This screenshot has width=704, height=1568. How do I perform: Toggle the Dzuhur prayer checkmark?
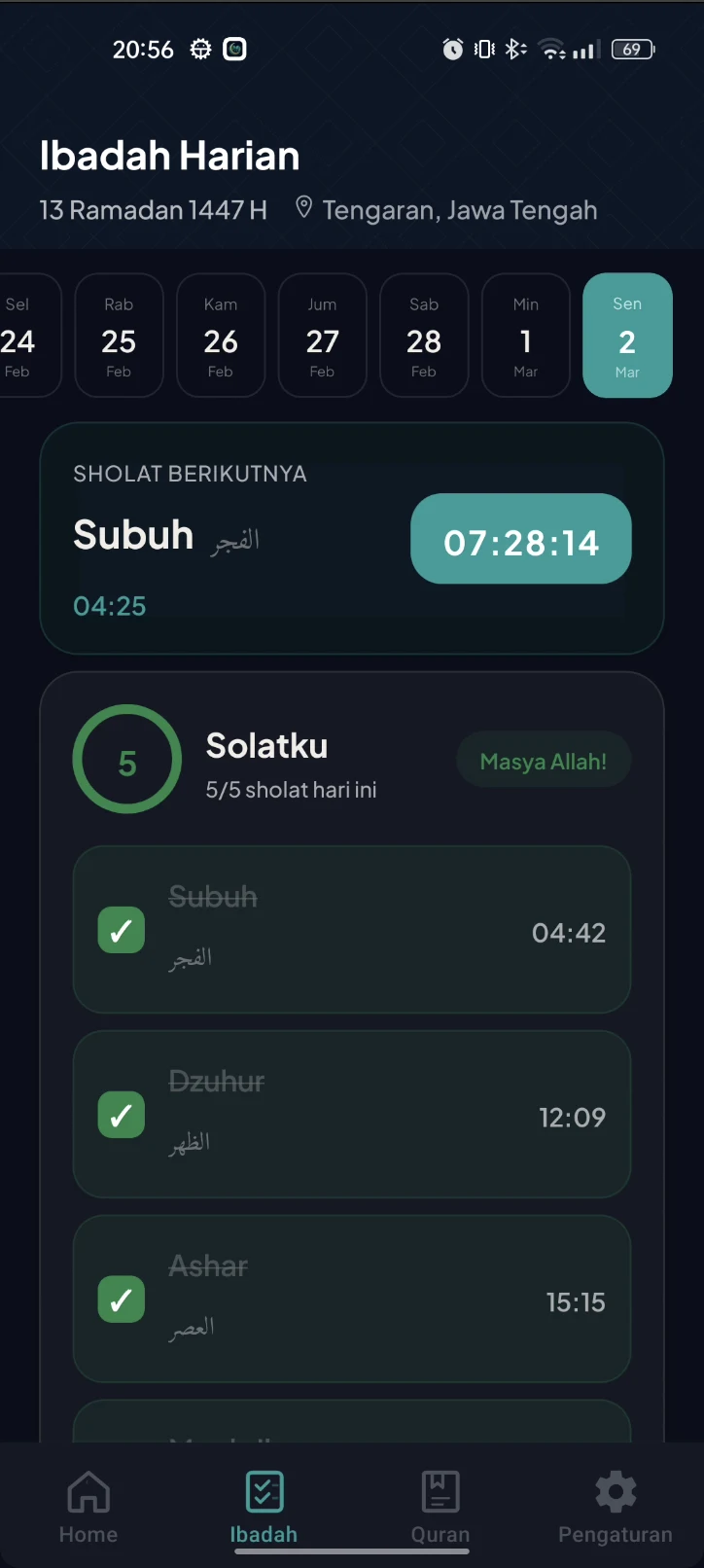(x=121, y=1115)
